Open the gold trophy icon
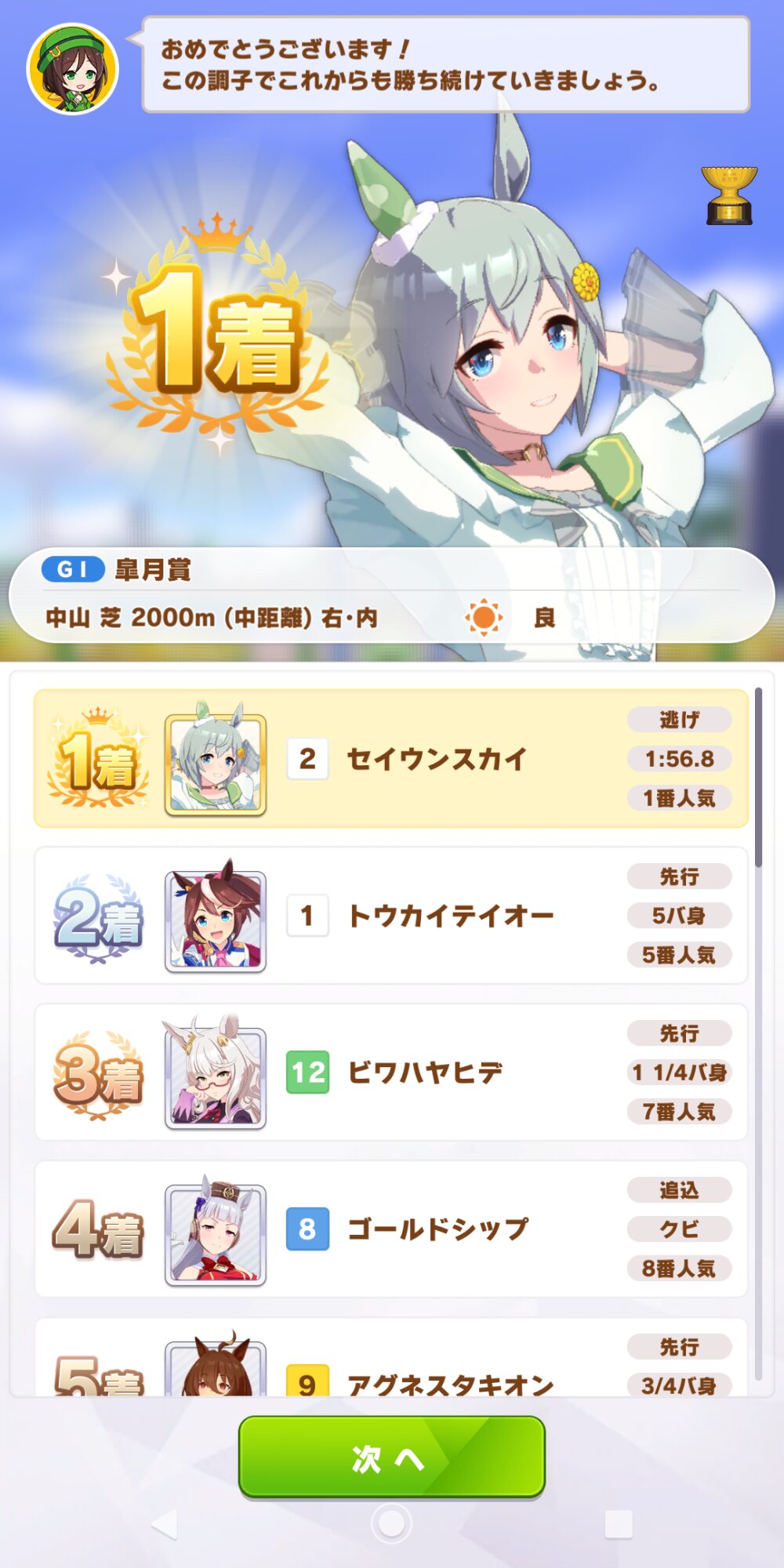This screenshot has height=1568, width=784. pyautogui.click(x=729, y=196)
